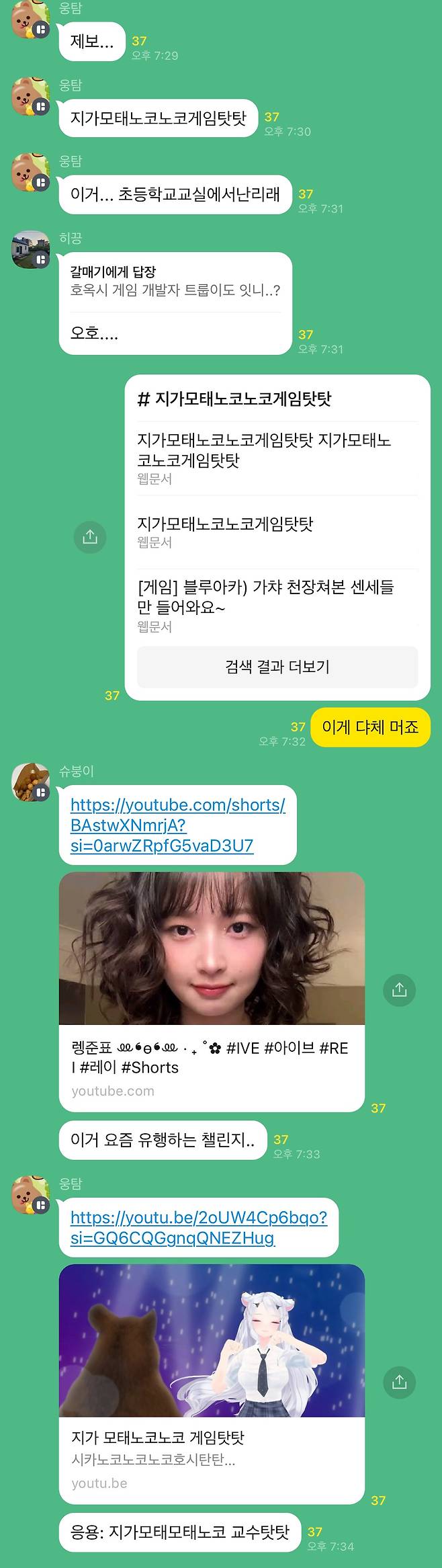Jump to the quoted 갈매기에게 답장 message
The height and width of the screenshot is (1568, 442).
tap(175, 281)
